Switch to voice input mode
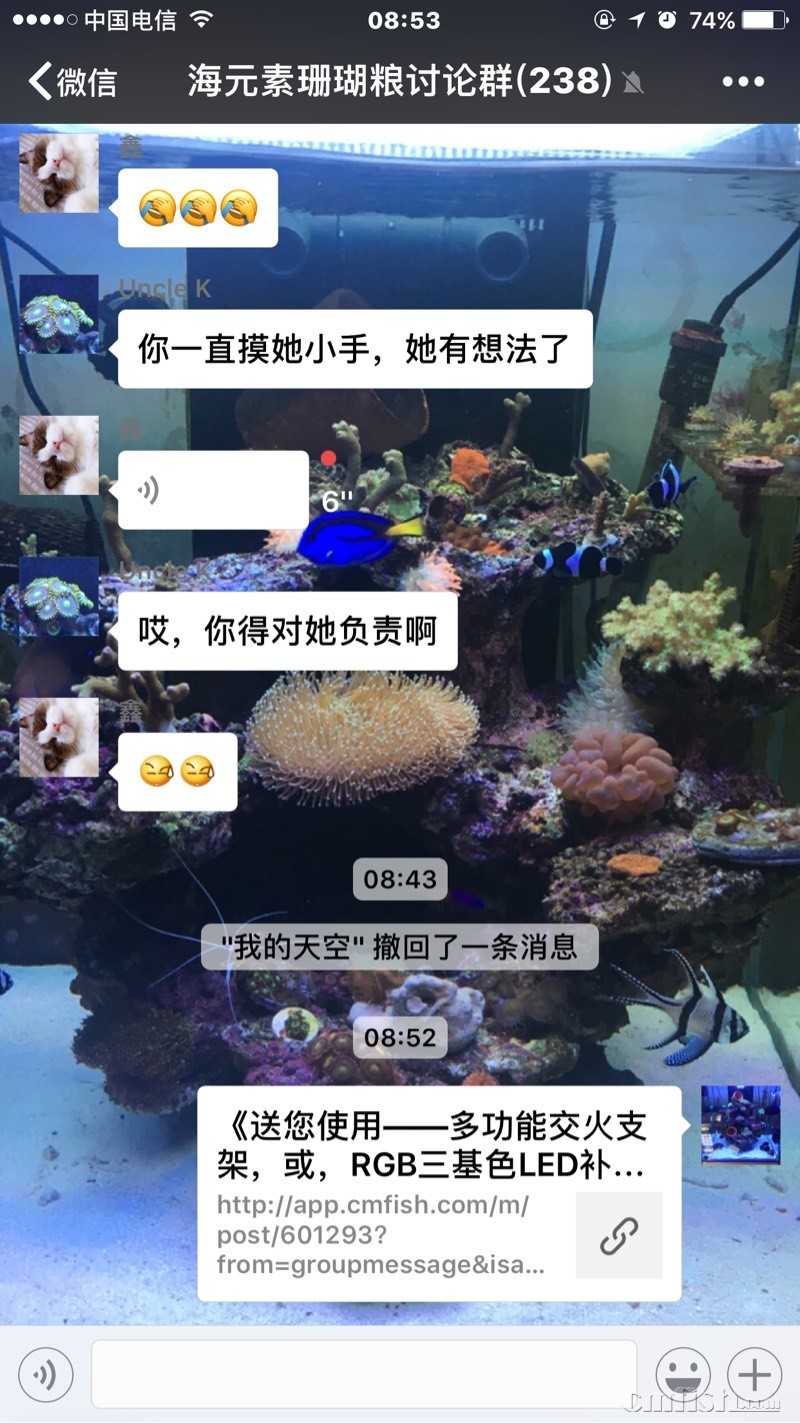800x1423 pixels. click(45, 1374)
